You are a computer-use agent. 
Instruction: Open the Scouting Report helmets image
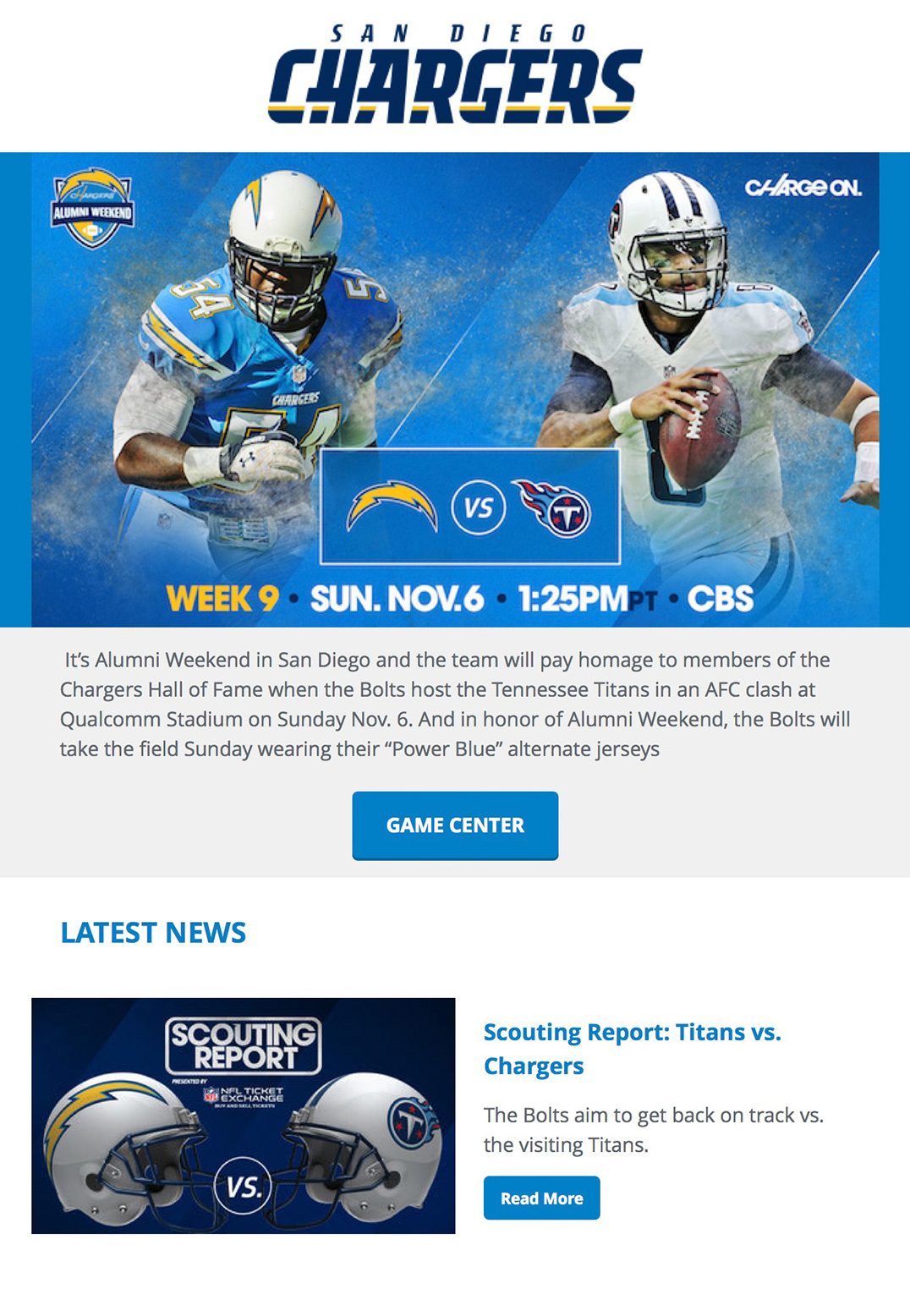point(243,1115)
